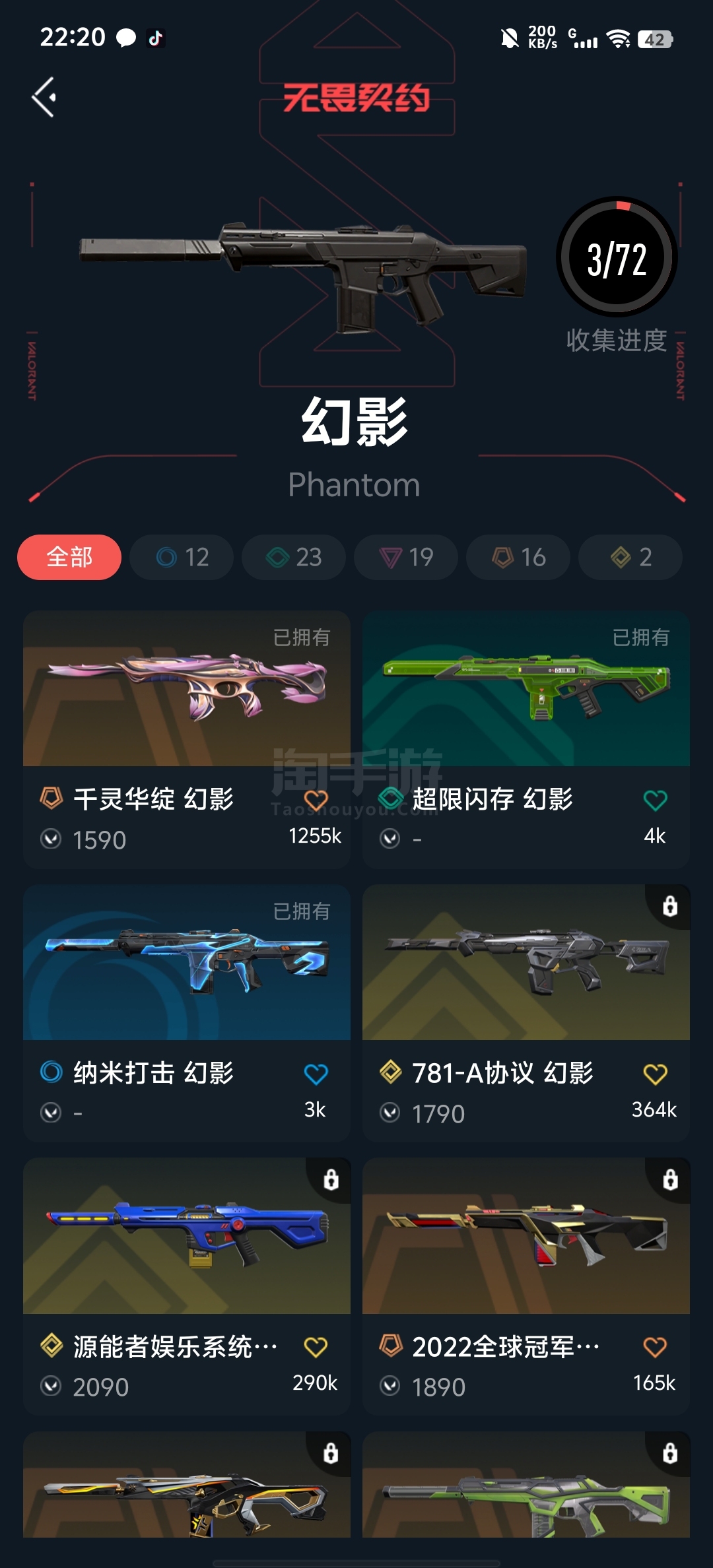Viewport: 713px width, 1568px height.
Task: Like the 千灵华绽 幻影 skin
Action: (x=316, y=800)
